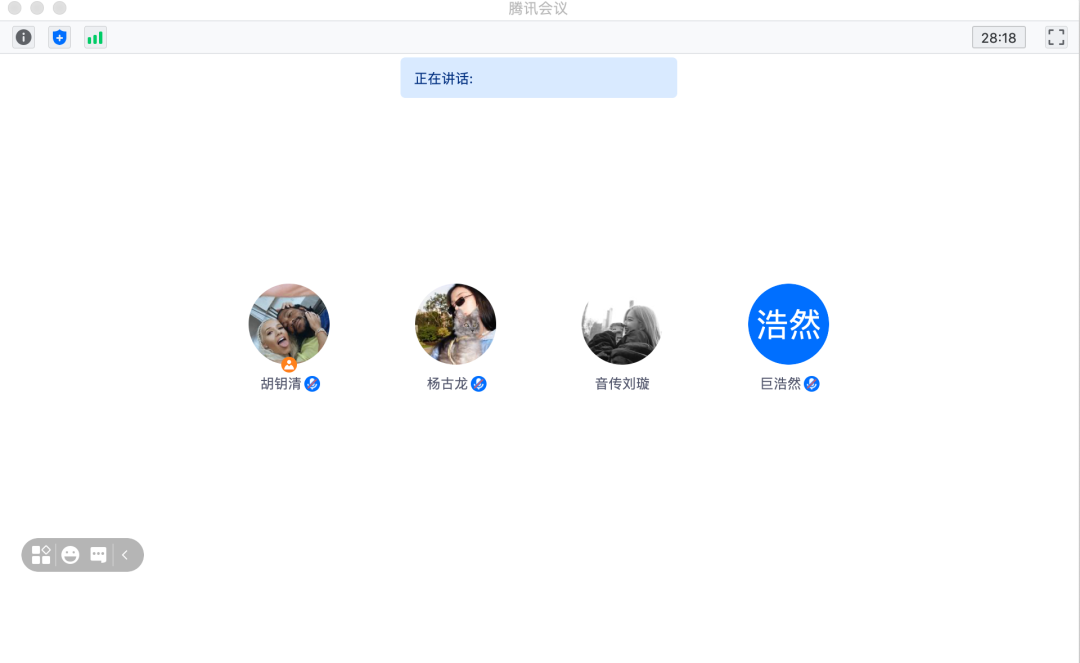Open the chat message bubble
Screen dimensions: 1080x663
[x=98, y=555]
